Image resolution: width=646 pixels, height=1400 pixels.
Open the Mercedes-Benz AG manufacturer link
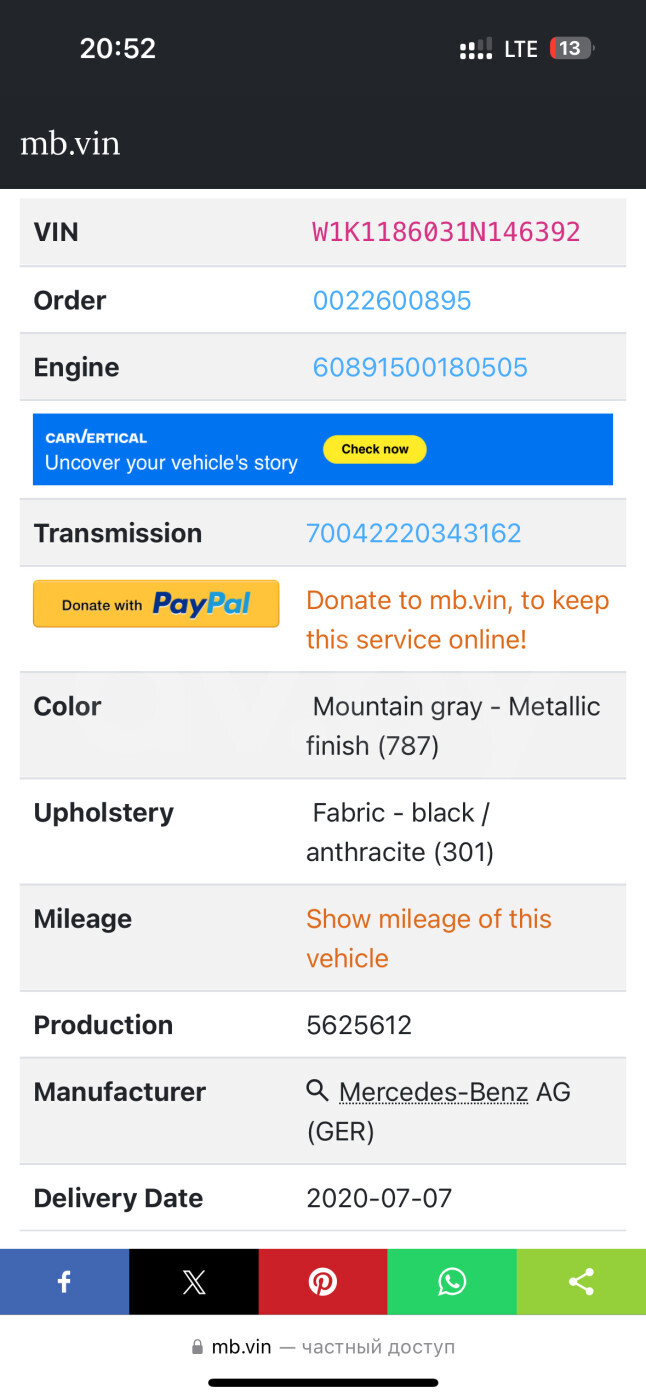click(433, 1092)
